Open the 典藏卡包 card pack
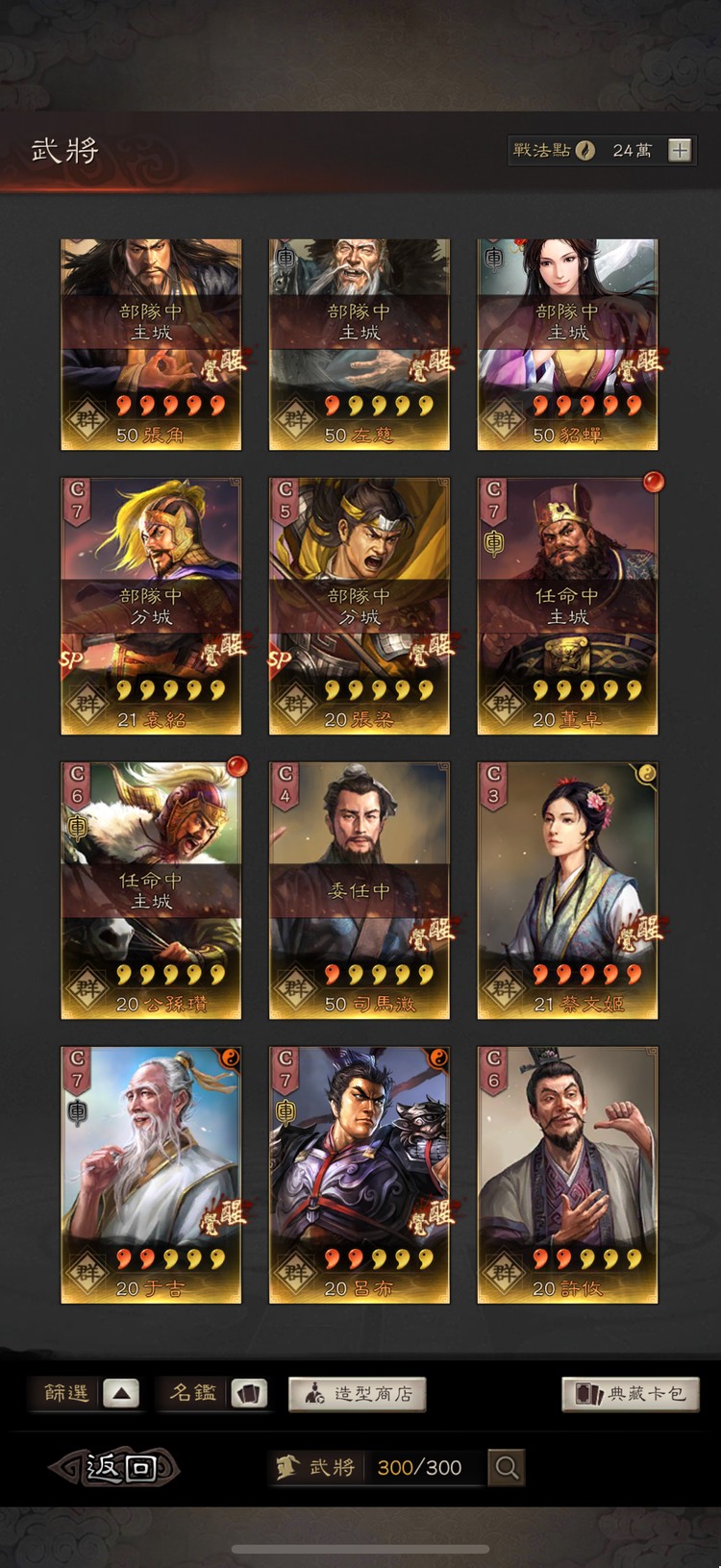This screenshot has height=1568, width=721. (630, 1394)
